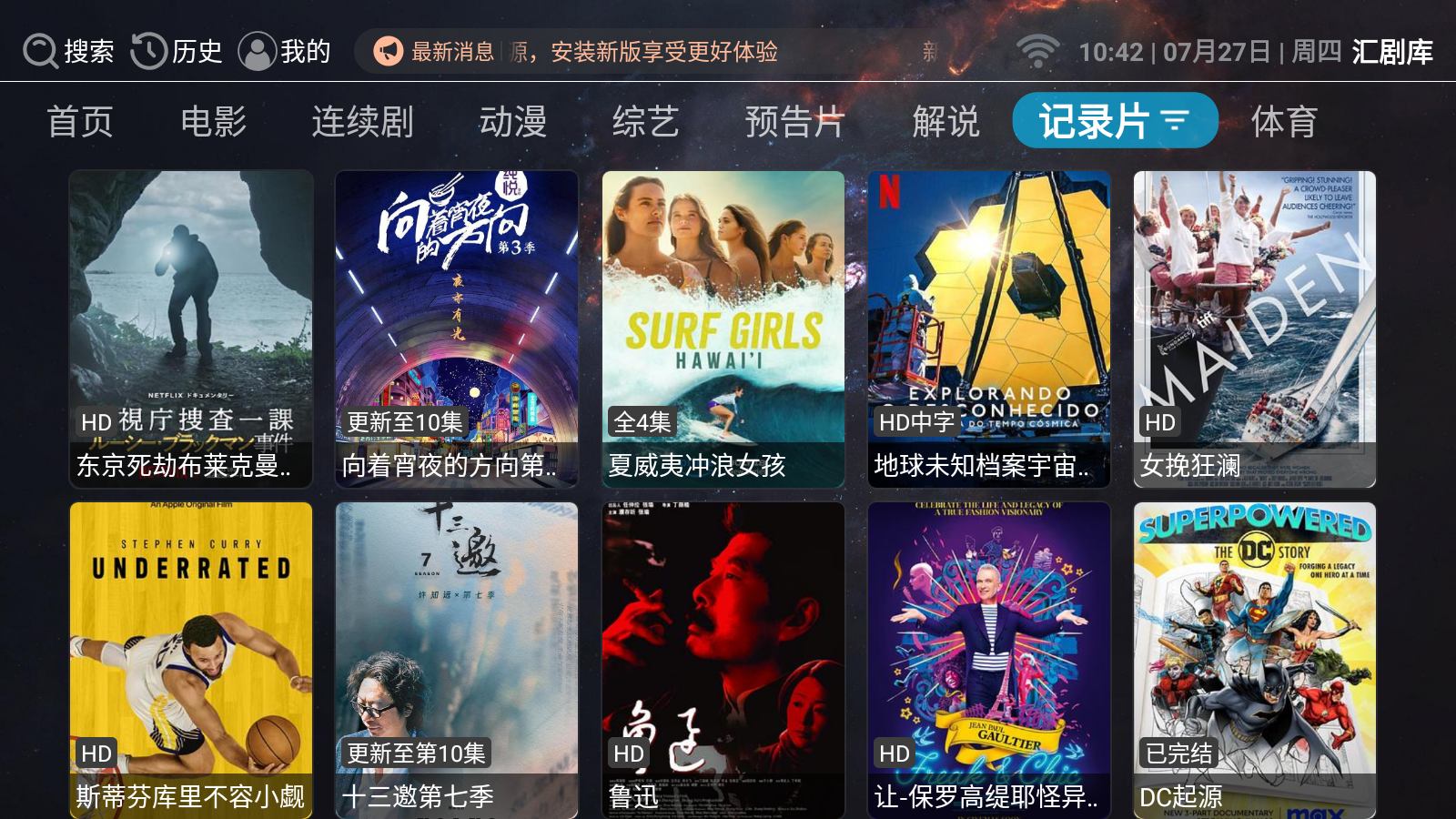This screenshot has width=1456, height=819.
Task: Open 夏威夷冲浪女孩 card
Action: coord(723,328)
